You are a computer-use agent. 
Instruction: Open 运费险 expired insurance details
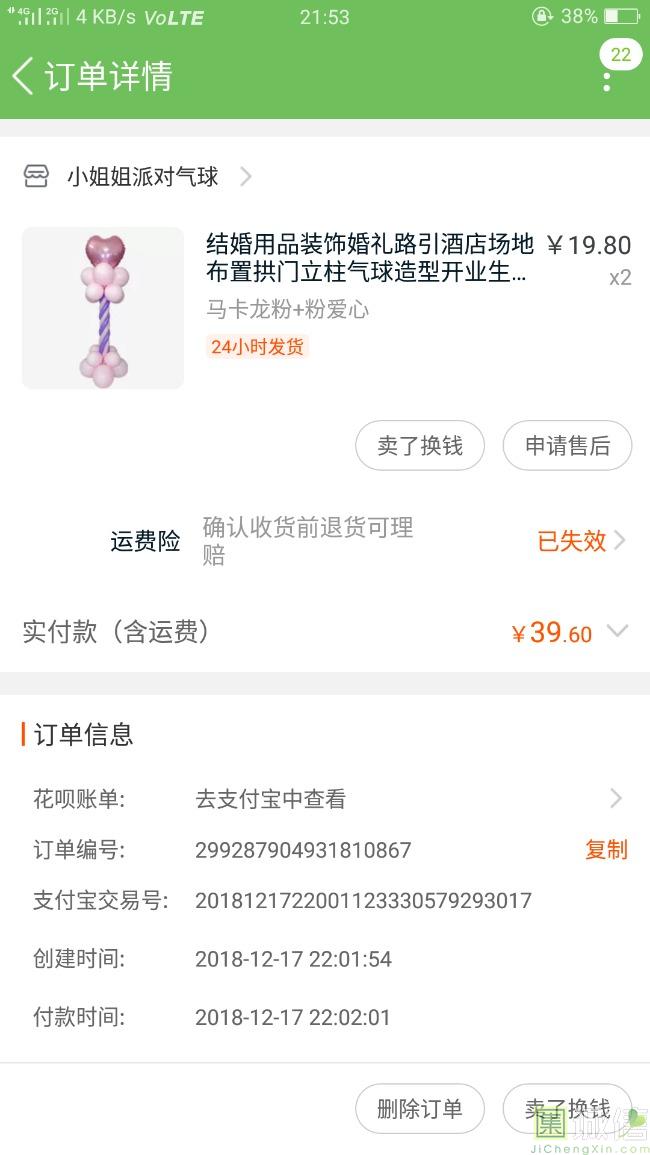pos(581,541)
